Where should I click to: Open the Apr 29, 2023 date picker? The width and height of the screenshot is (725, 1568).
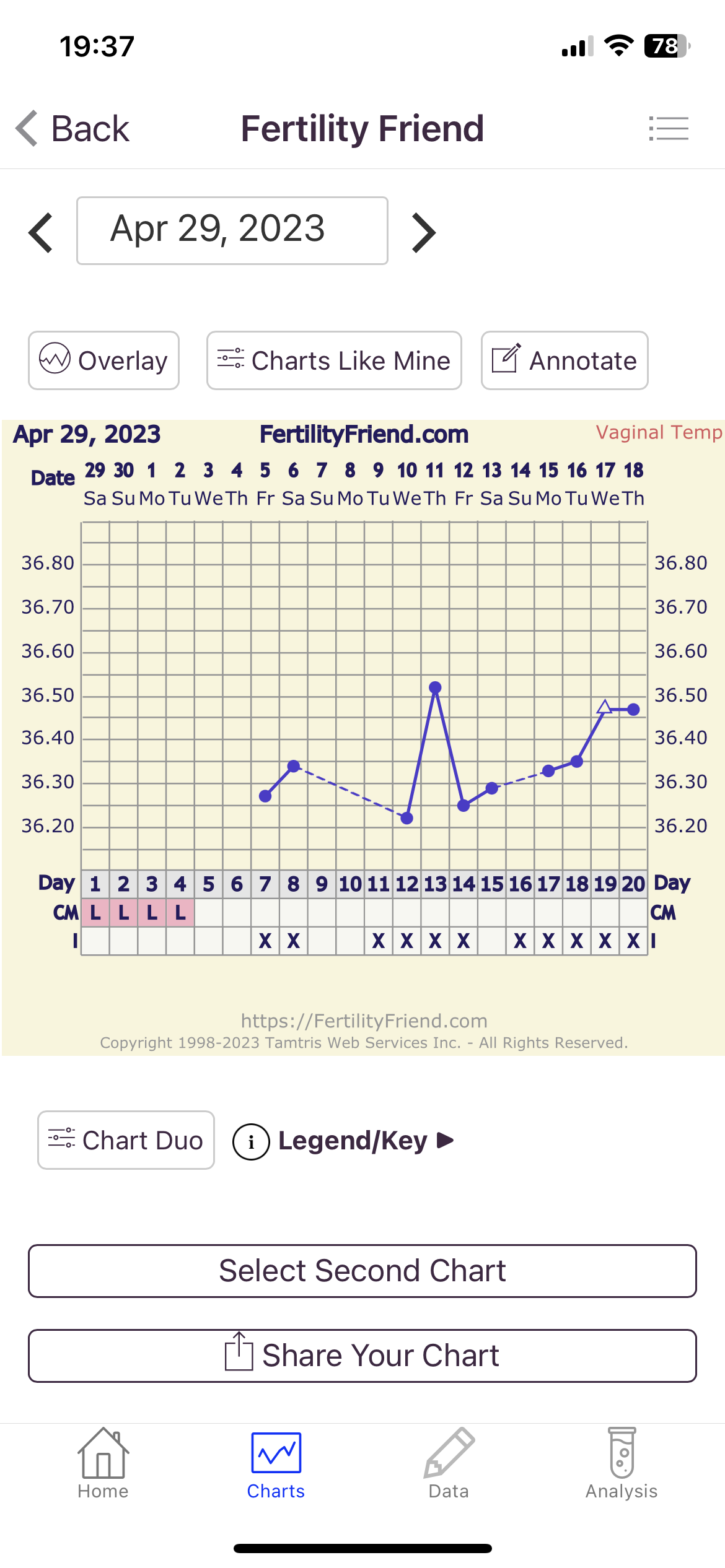[232, 230]
